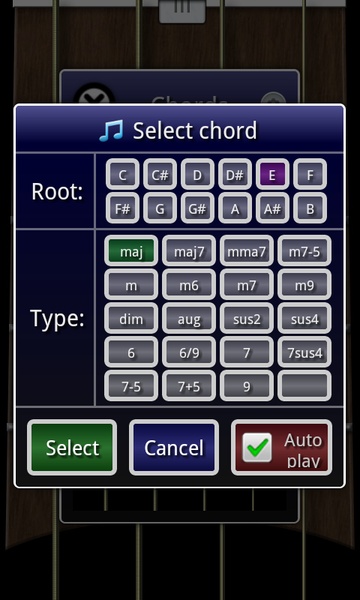This screenshot has height=600, width=360.
Task: Select the m chord type
Action: pos(131,285)
